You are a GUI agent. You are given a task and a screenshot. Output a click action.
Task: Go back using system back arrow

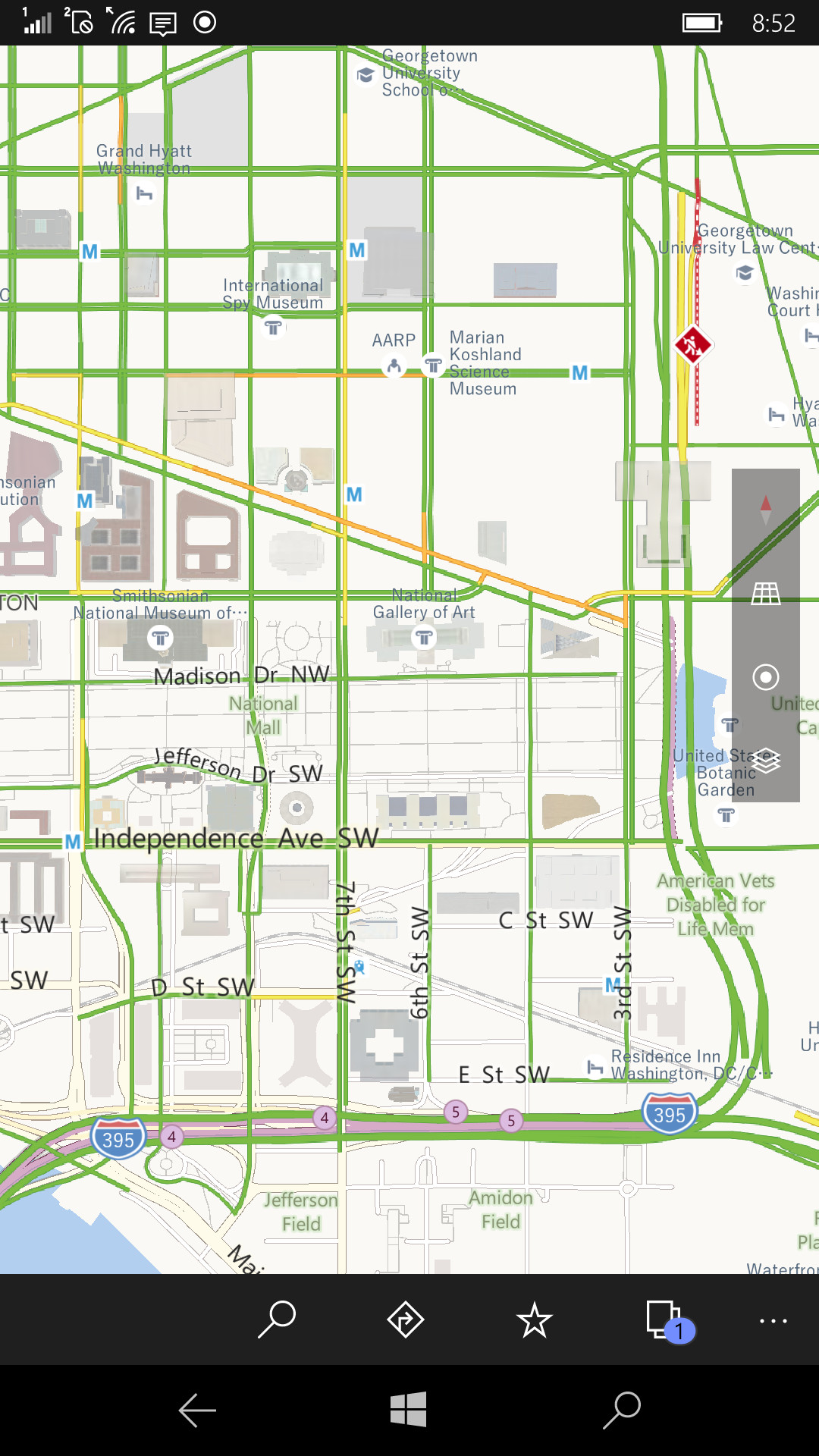(x=198, y=1410)
